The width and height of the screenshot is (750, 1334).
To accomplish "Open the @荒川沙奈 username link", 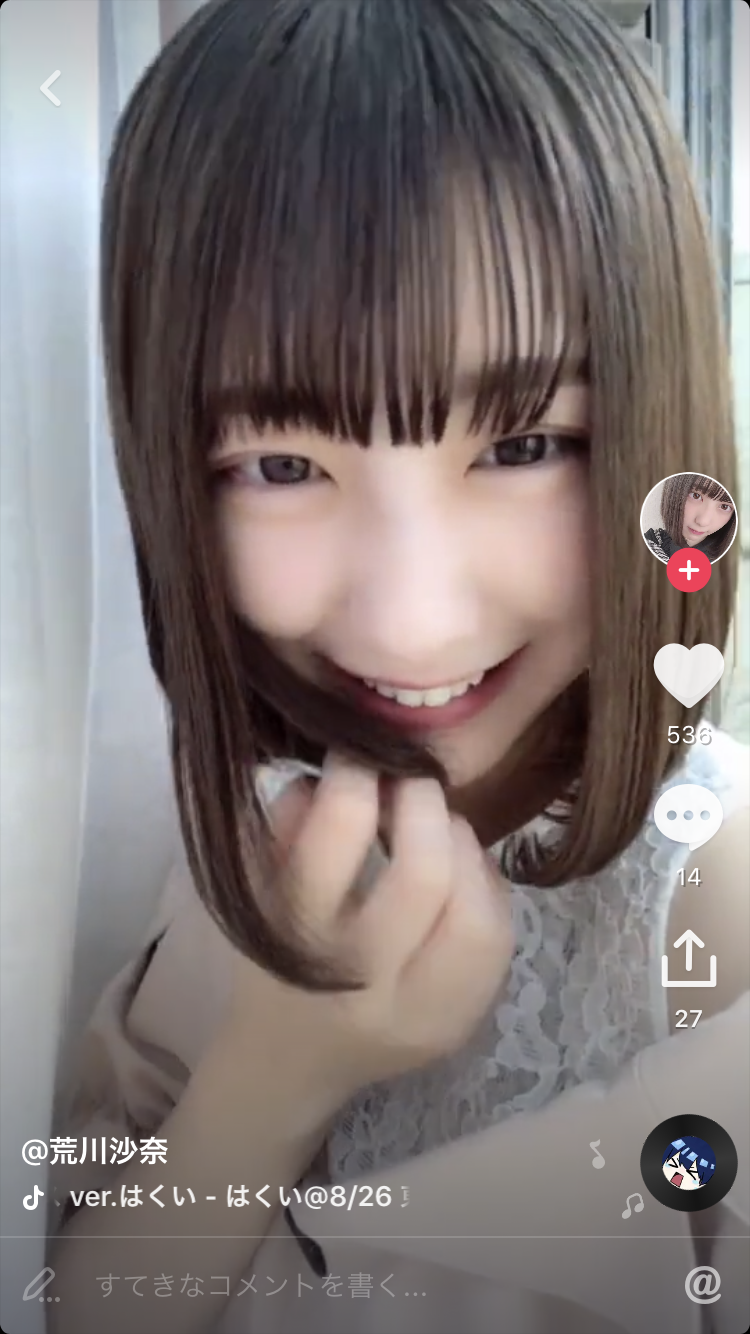I will [95, 1151].
